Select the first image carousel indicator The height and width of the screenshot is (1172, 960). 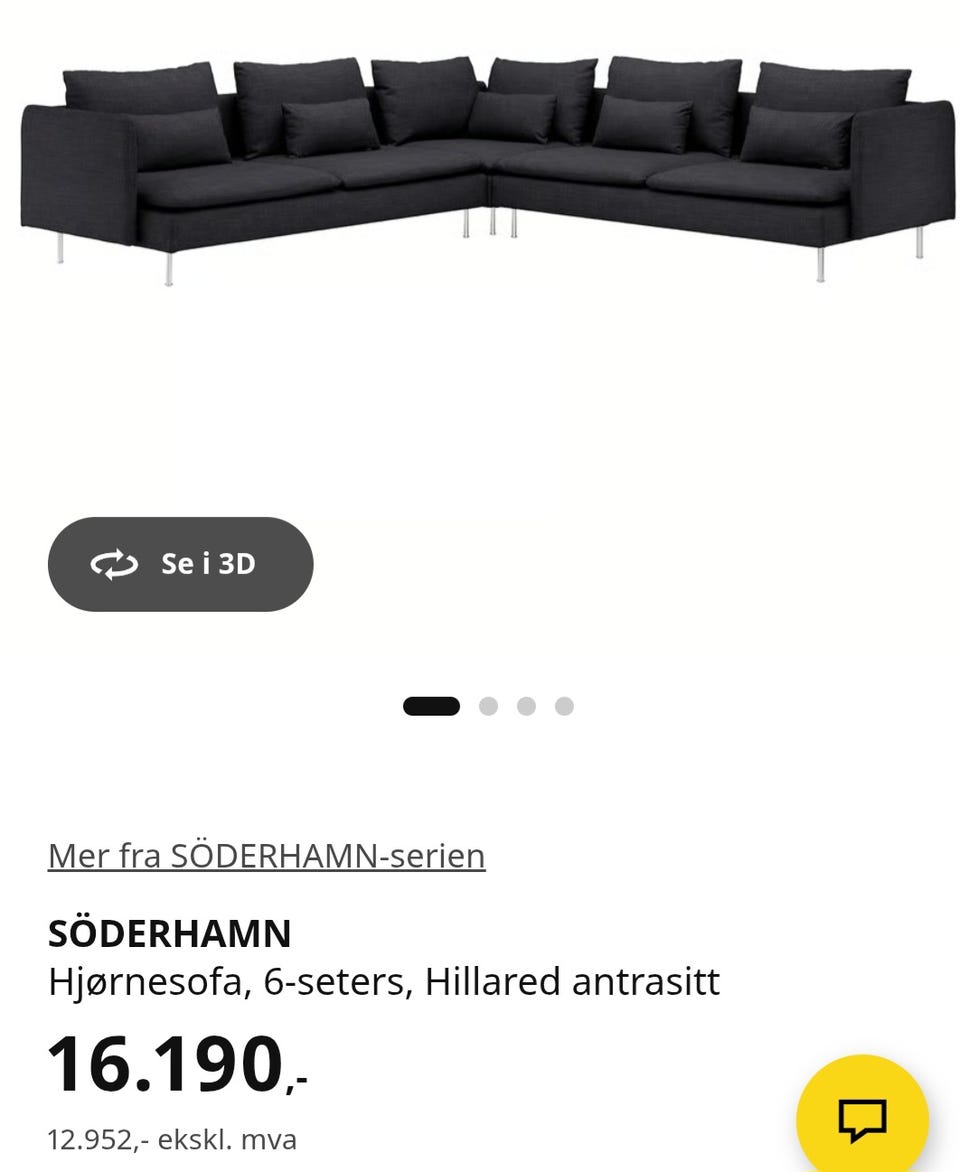pos(430,705)
